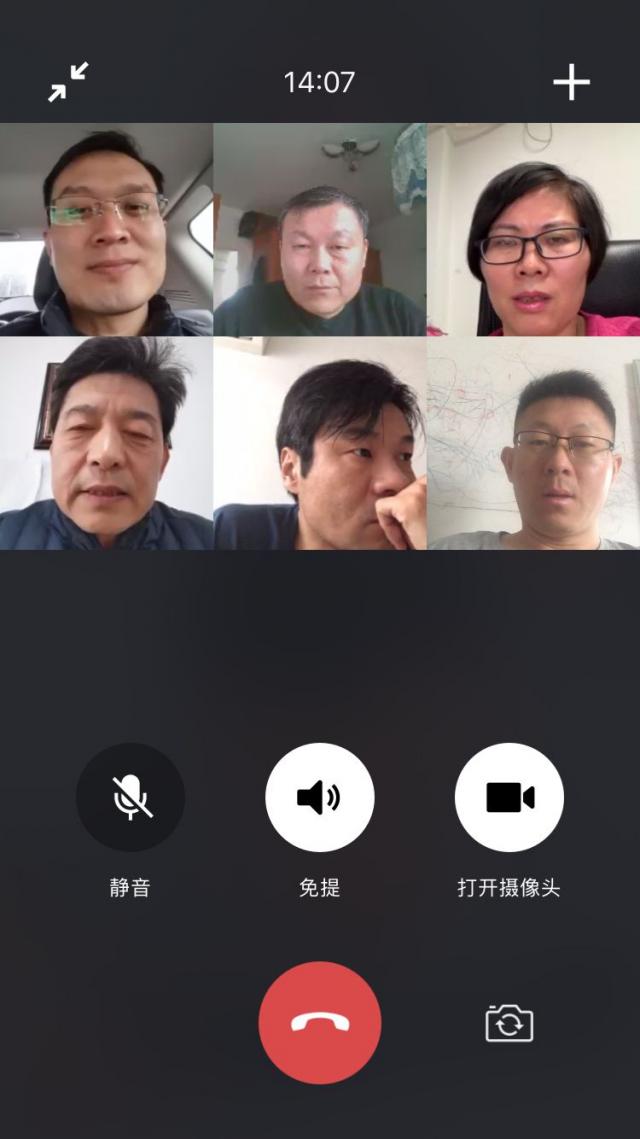Toggle the 免提 speakerphone button

click(x=320, y=797)
